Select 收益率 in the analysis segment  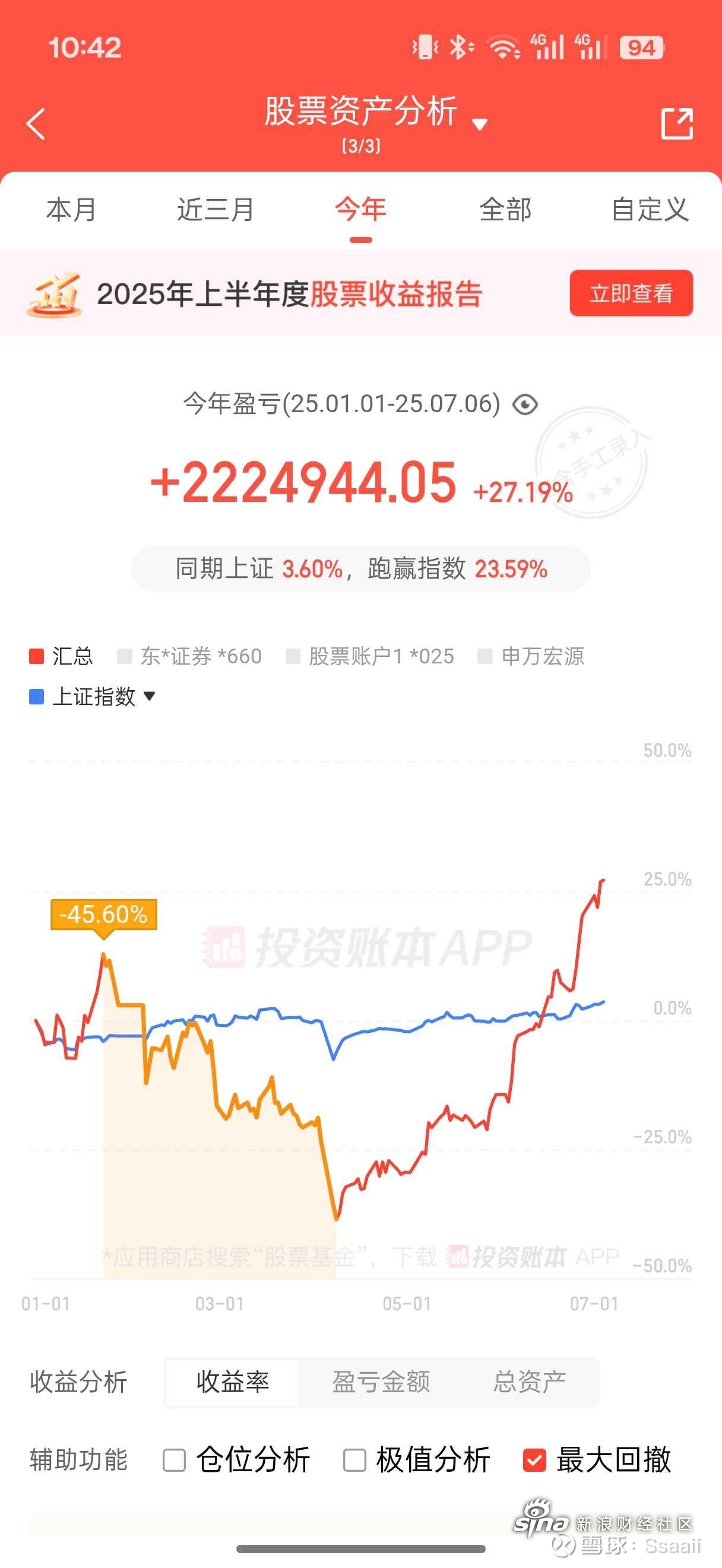coord(232,1382)
